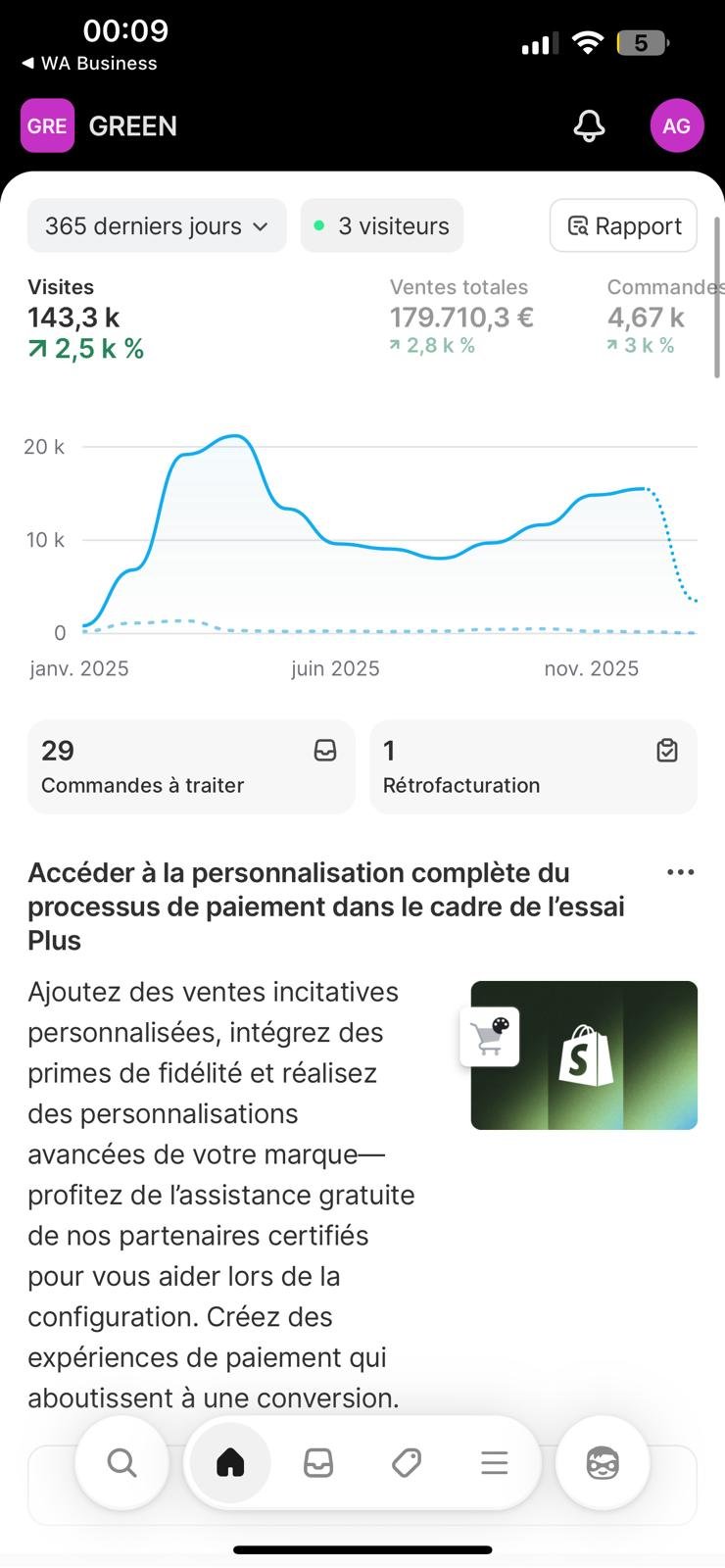
Task: Open the 29 Commandes à traiter card
Action: coord(190,767)
